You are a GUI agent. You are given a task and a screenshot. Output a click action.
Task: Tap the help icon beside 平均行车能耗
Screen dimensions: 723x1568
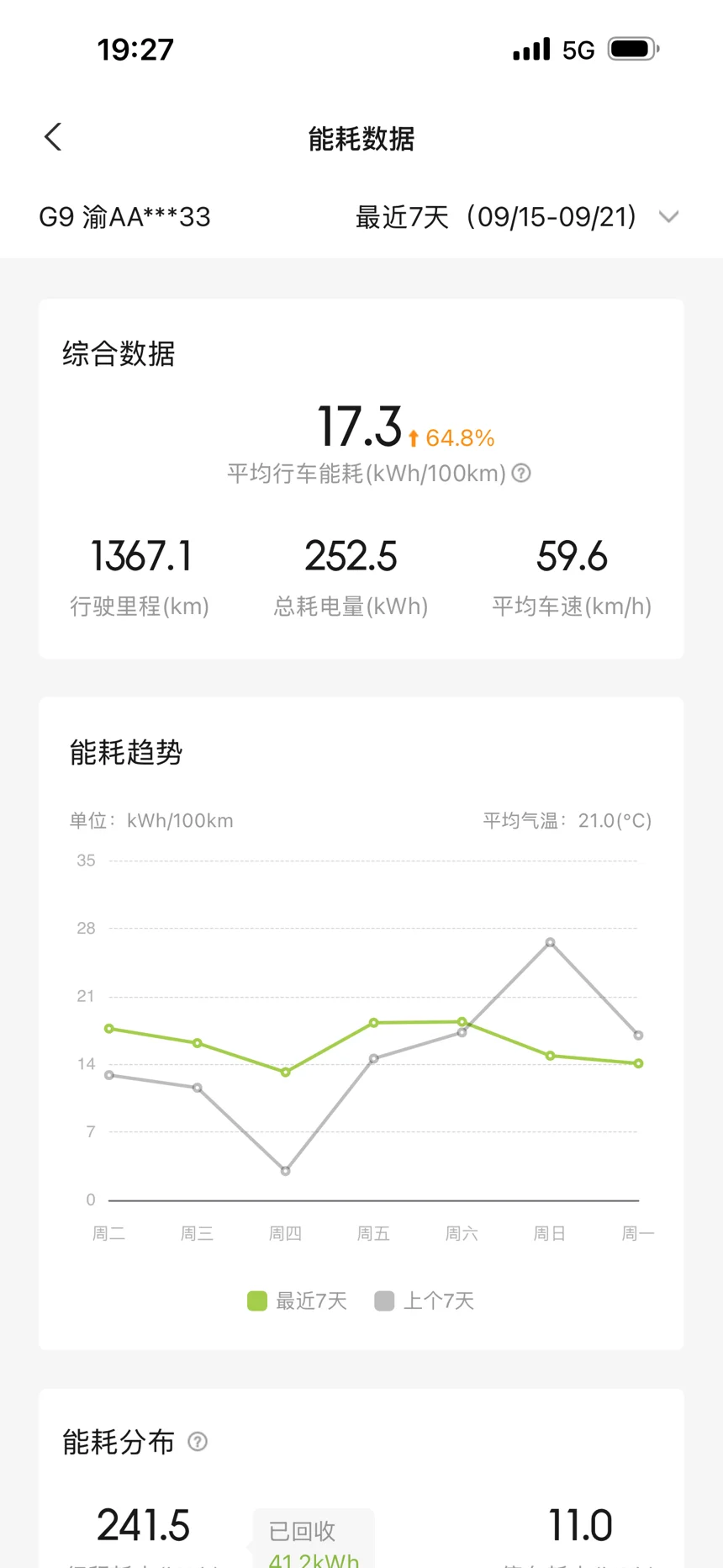click(521, 473)
